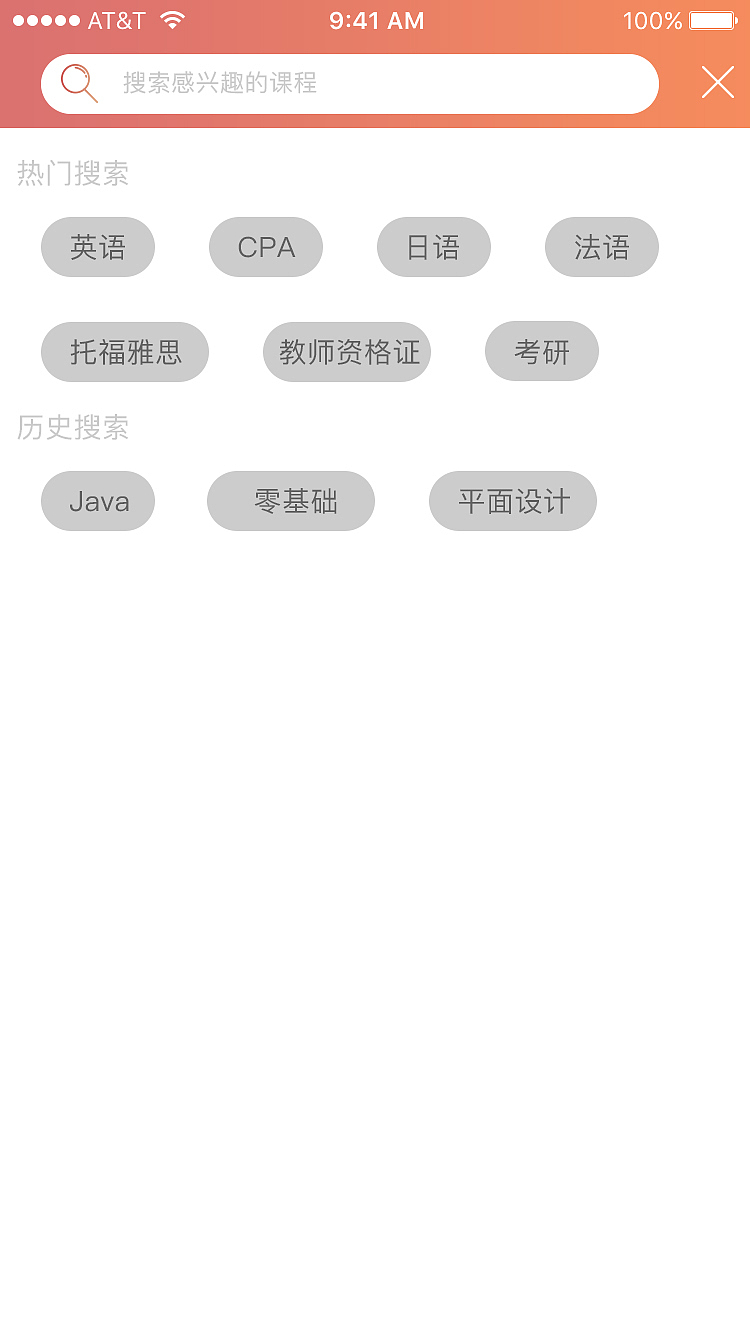Tap the X icon to close search

click(717, 83)
